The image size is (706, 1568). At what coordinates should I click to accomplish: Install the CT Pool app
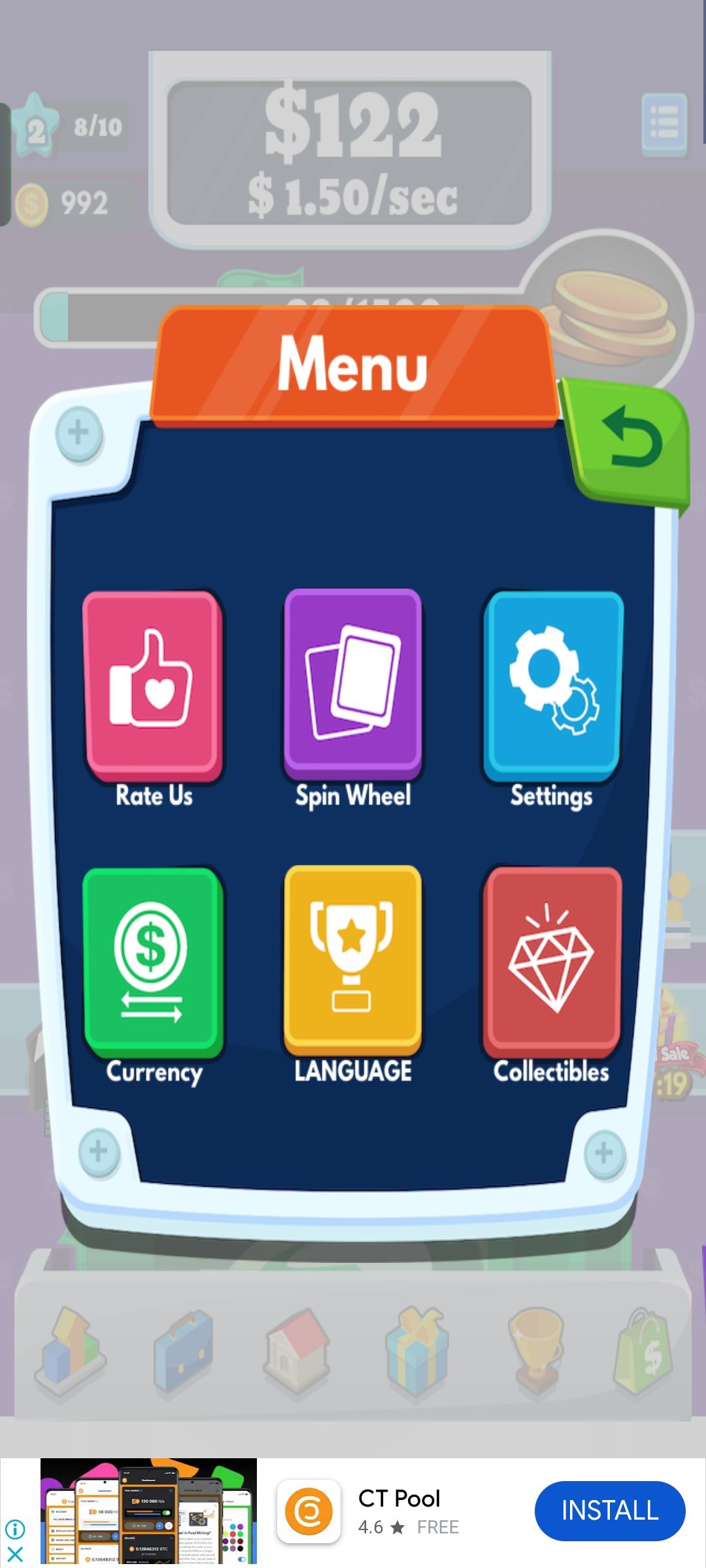click(x=610, y=1511)
